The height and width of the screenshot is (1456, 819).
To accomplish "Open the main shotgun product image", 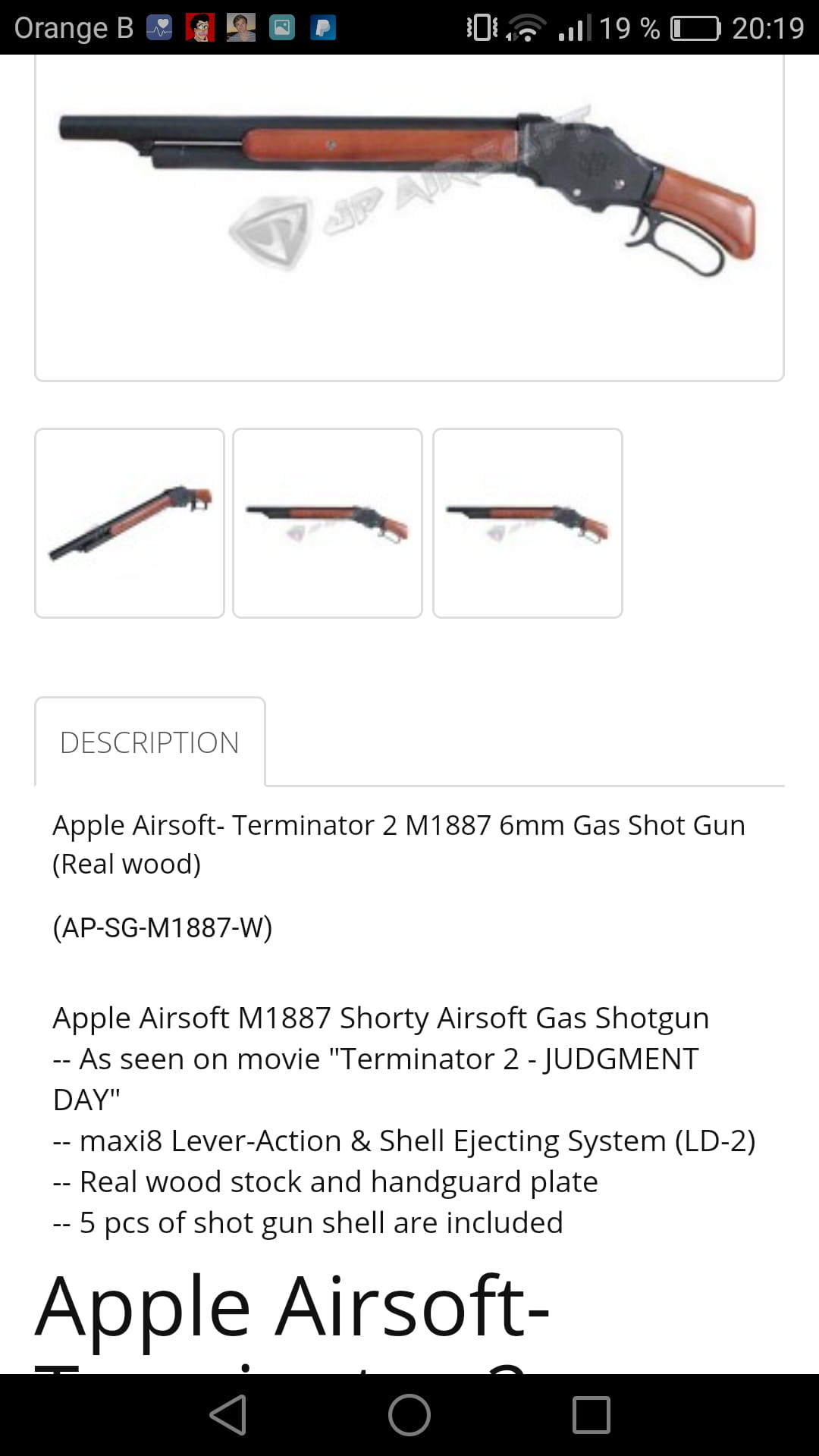I will (x=409, y=218).
